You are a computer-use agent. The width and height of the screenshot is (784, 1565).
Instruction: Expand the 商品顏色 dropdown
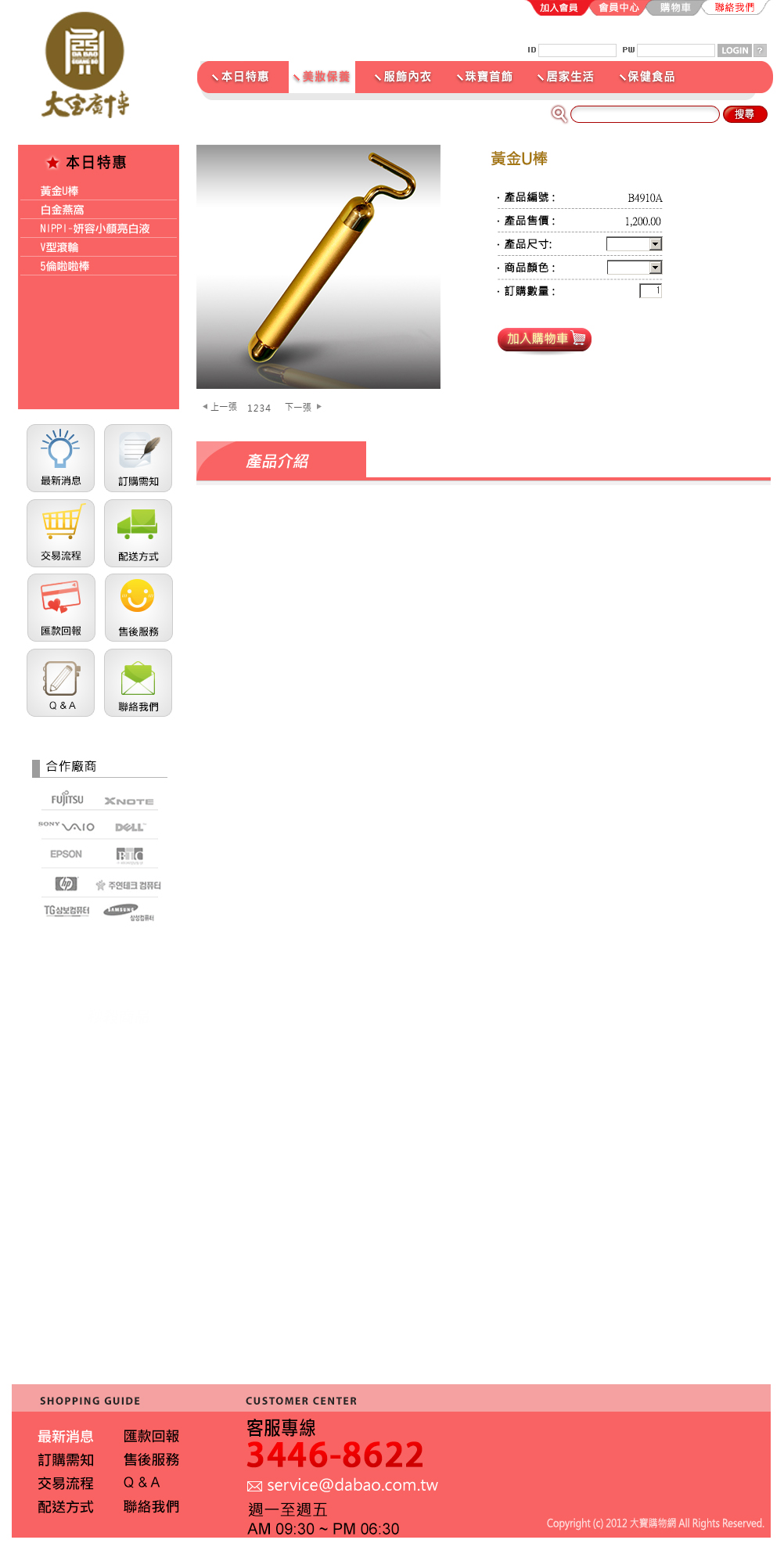635,268
